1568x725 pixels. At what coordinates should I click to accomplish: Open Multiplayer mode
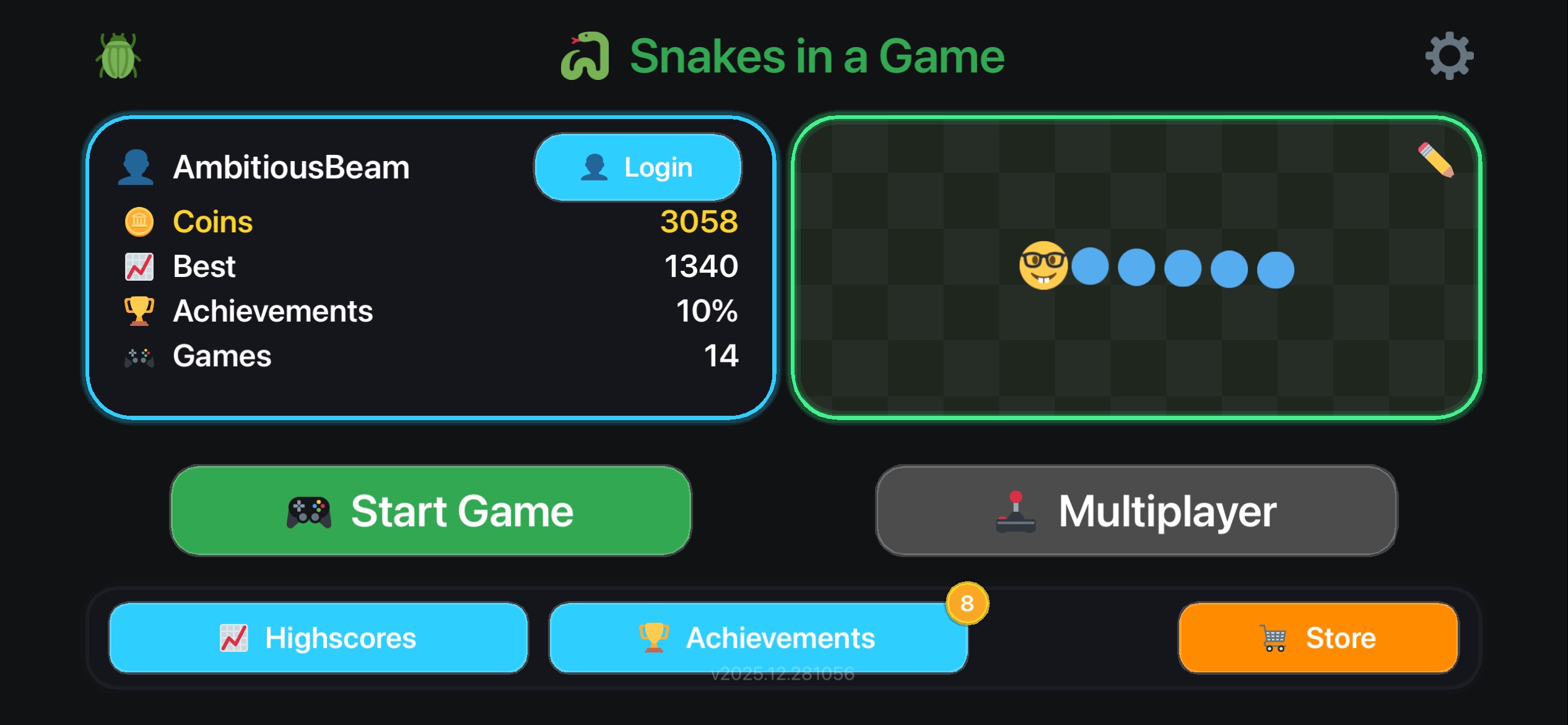[1136, 511]
